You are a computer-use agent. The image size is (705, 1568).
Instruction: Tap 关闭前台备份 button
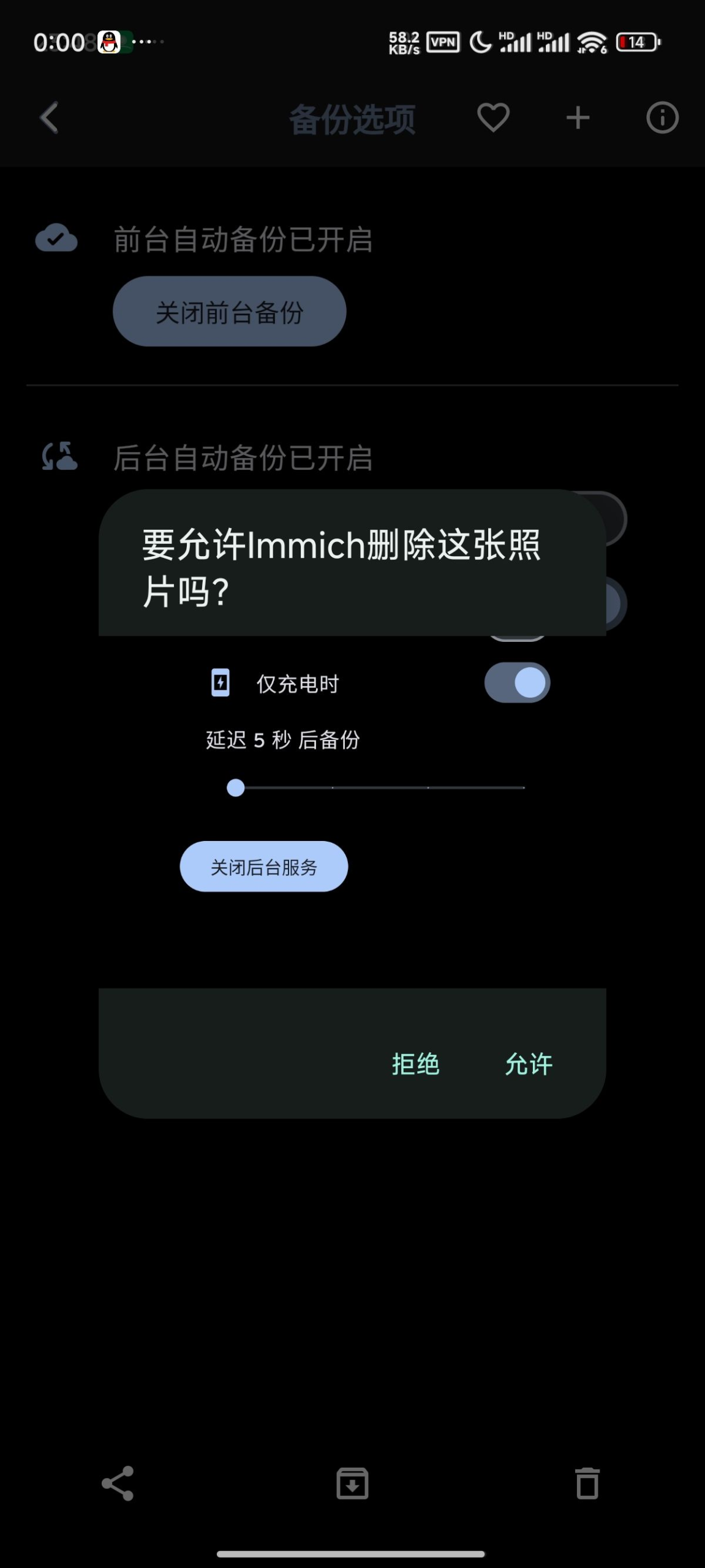[x=230, y=312]
